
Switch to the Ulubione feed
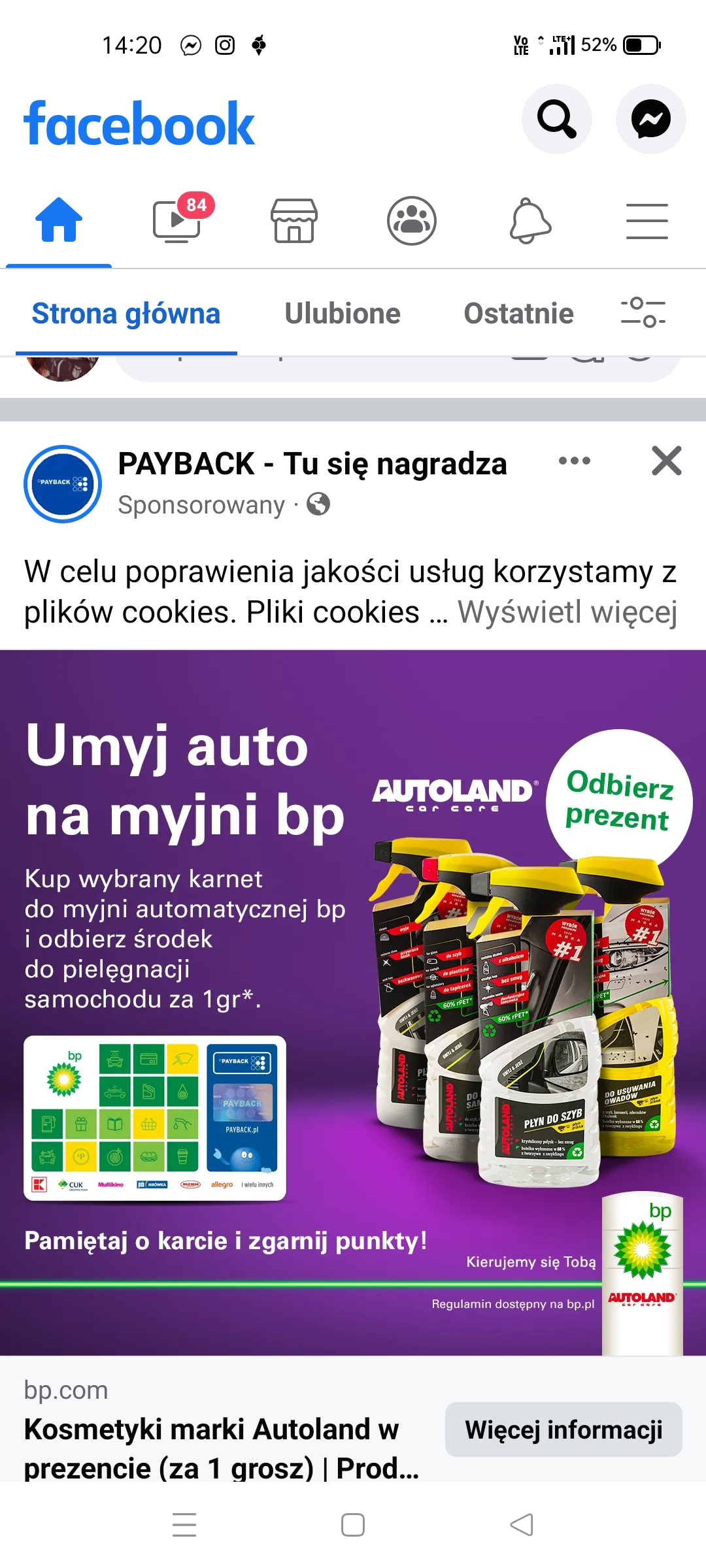click(343, 314)
